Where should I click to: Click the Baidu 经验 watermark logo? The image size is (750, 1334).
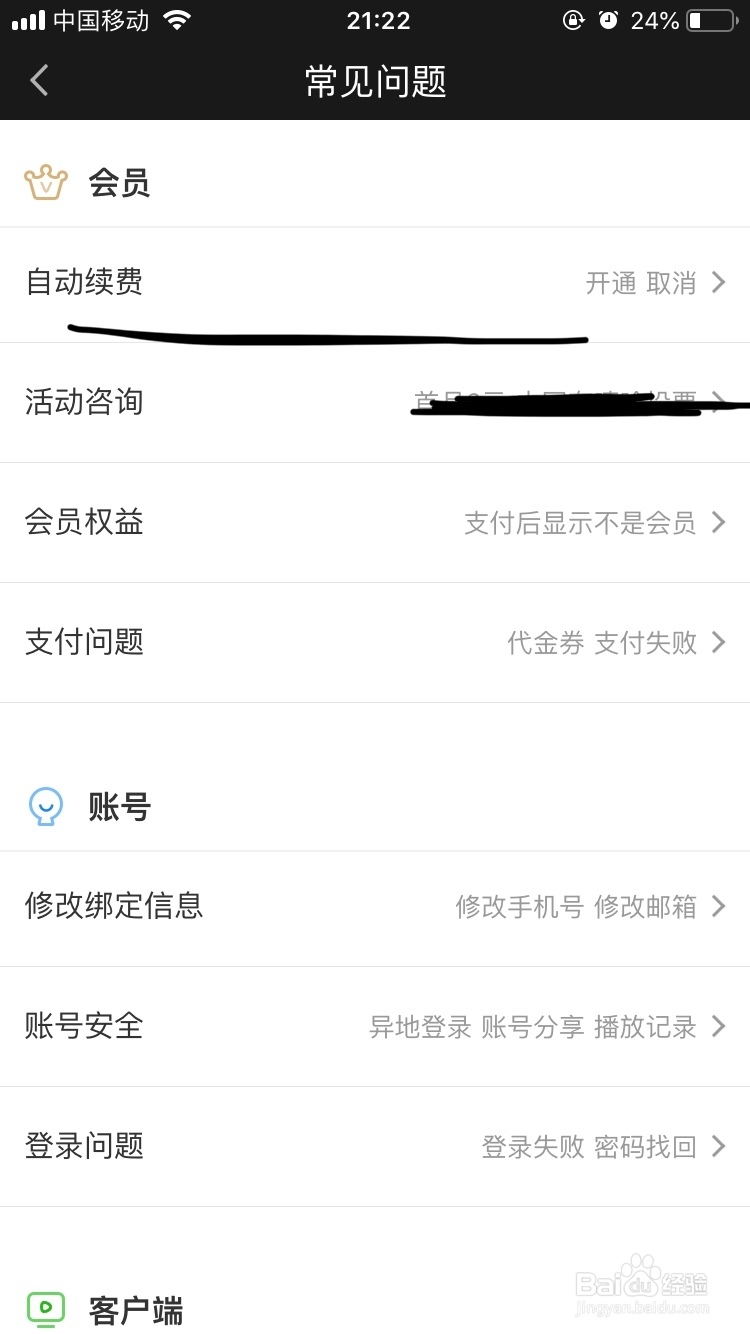pos(645,1281)
